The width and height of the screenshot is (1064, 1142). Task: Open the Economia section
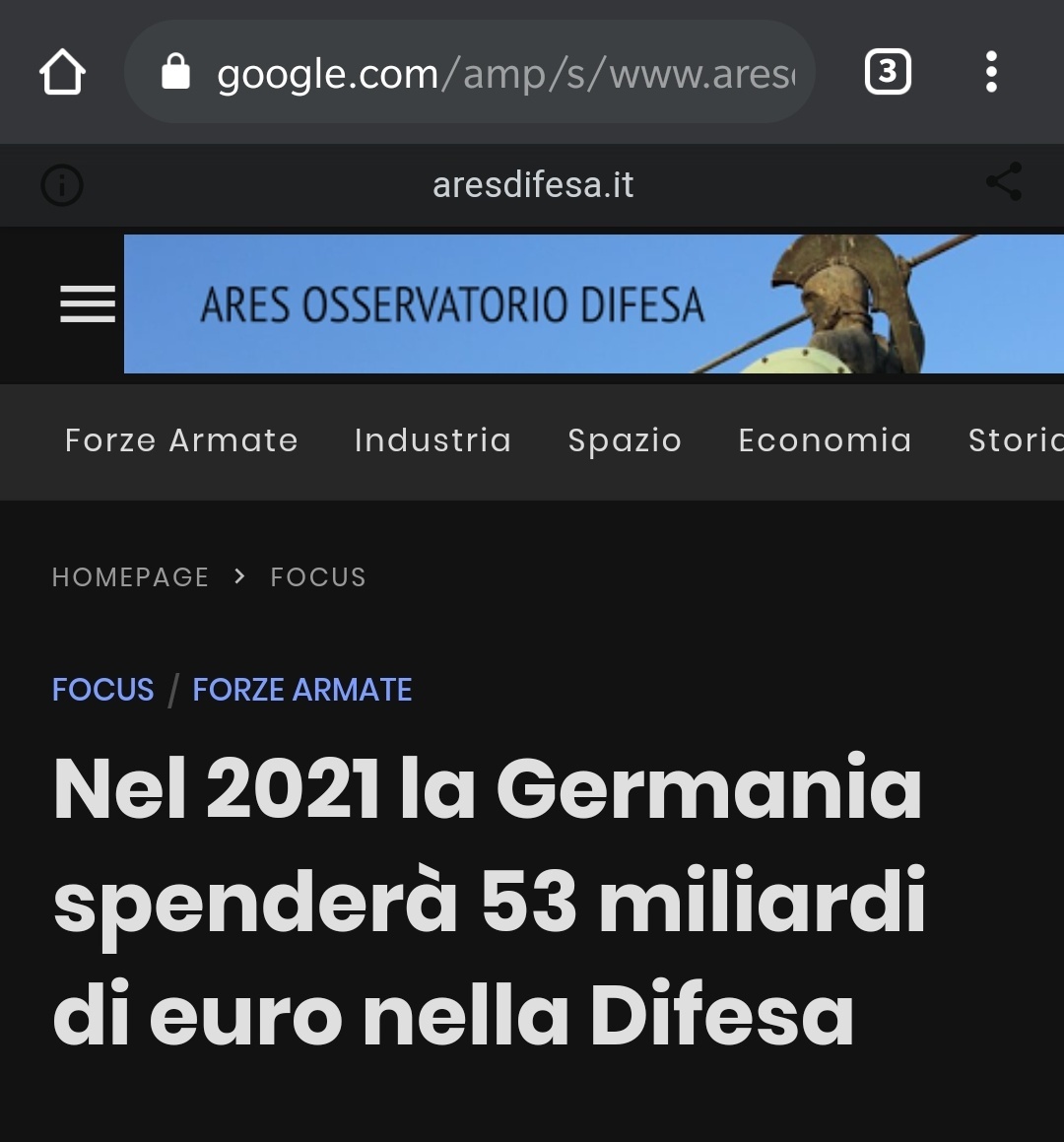point(825,440)
